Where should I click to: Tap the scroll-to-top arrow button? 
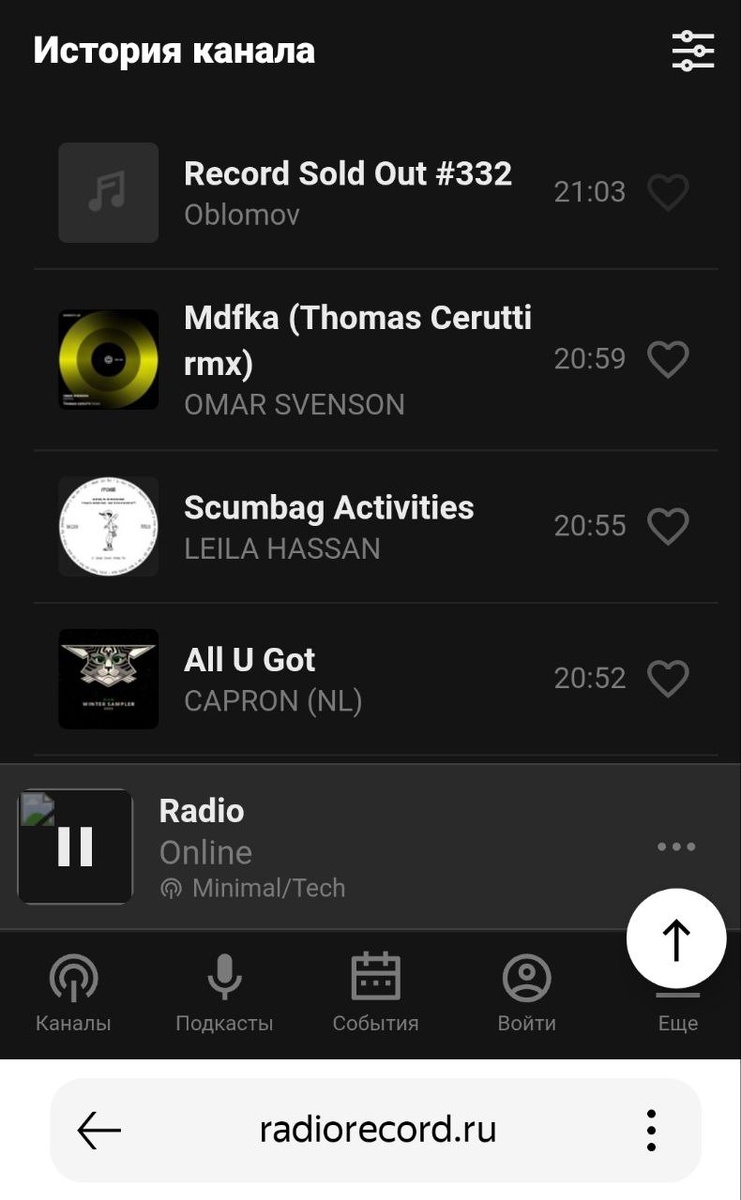point(676,939)
